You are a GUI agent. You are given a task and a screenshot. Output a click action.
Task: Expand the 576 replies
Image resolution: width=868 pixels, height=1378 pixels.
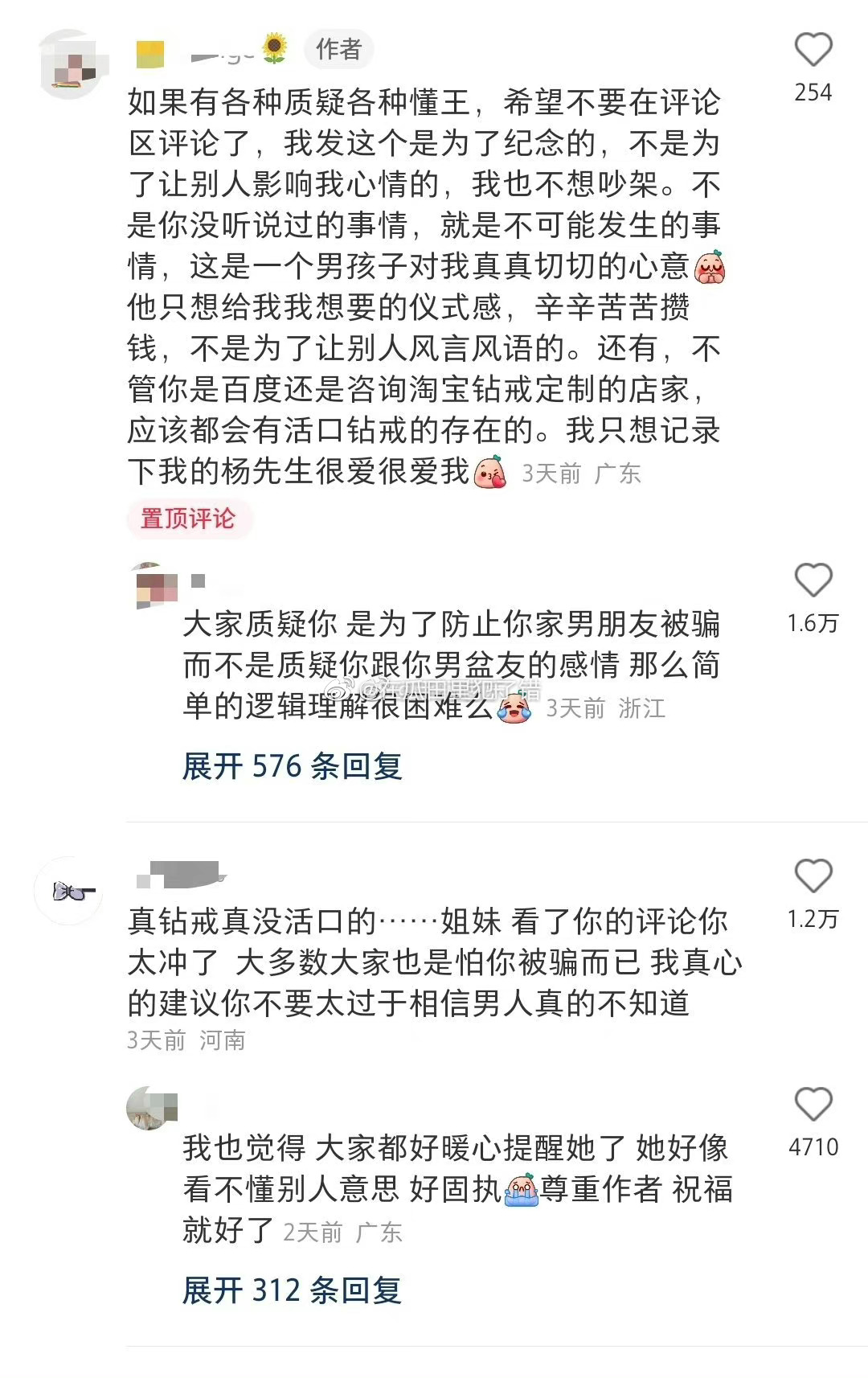292,766
